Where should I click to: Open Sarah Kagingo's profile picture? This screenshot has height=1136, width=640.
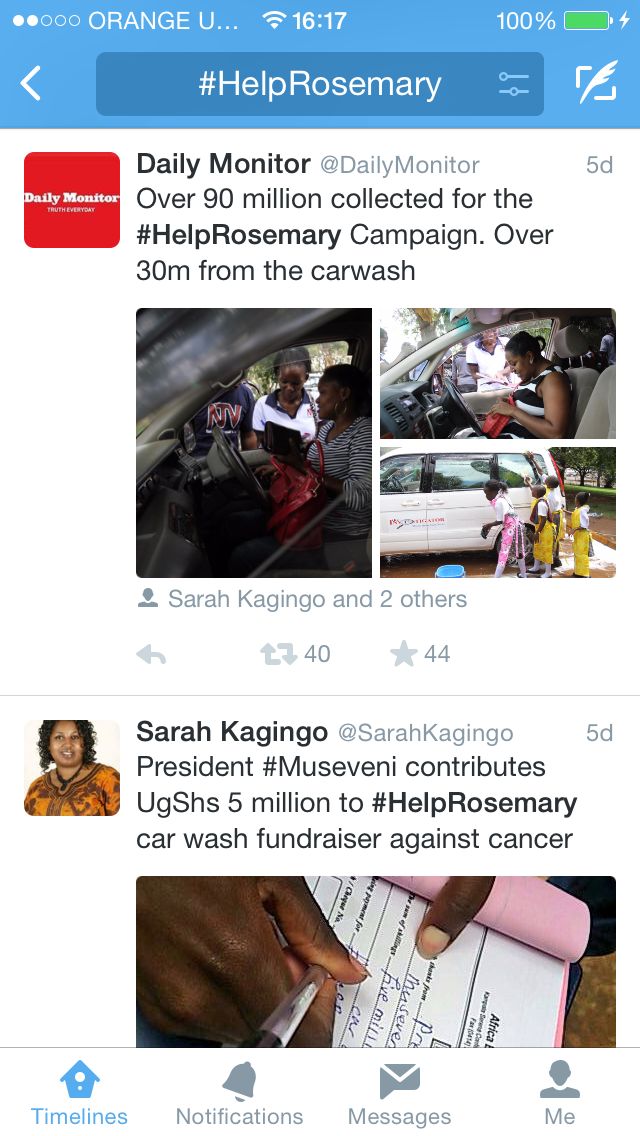point(72,768)
